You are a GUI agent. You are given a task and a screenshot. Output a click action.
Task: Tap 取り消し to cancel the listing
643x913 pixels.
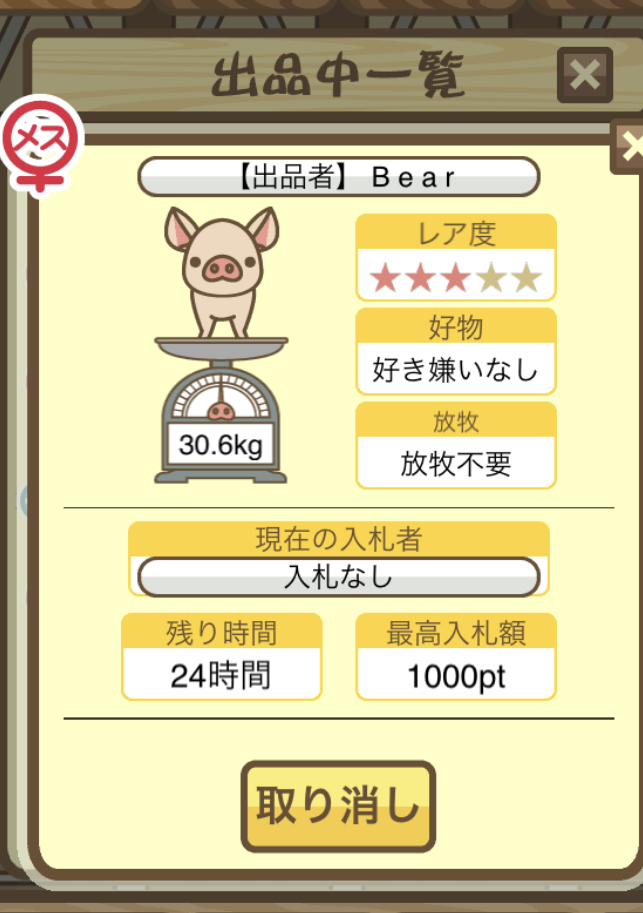(x=338, y=807)
